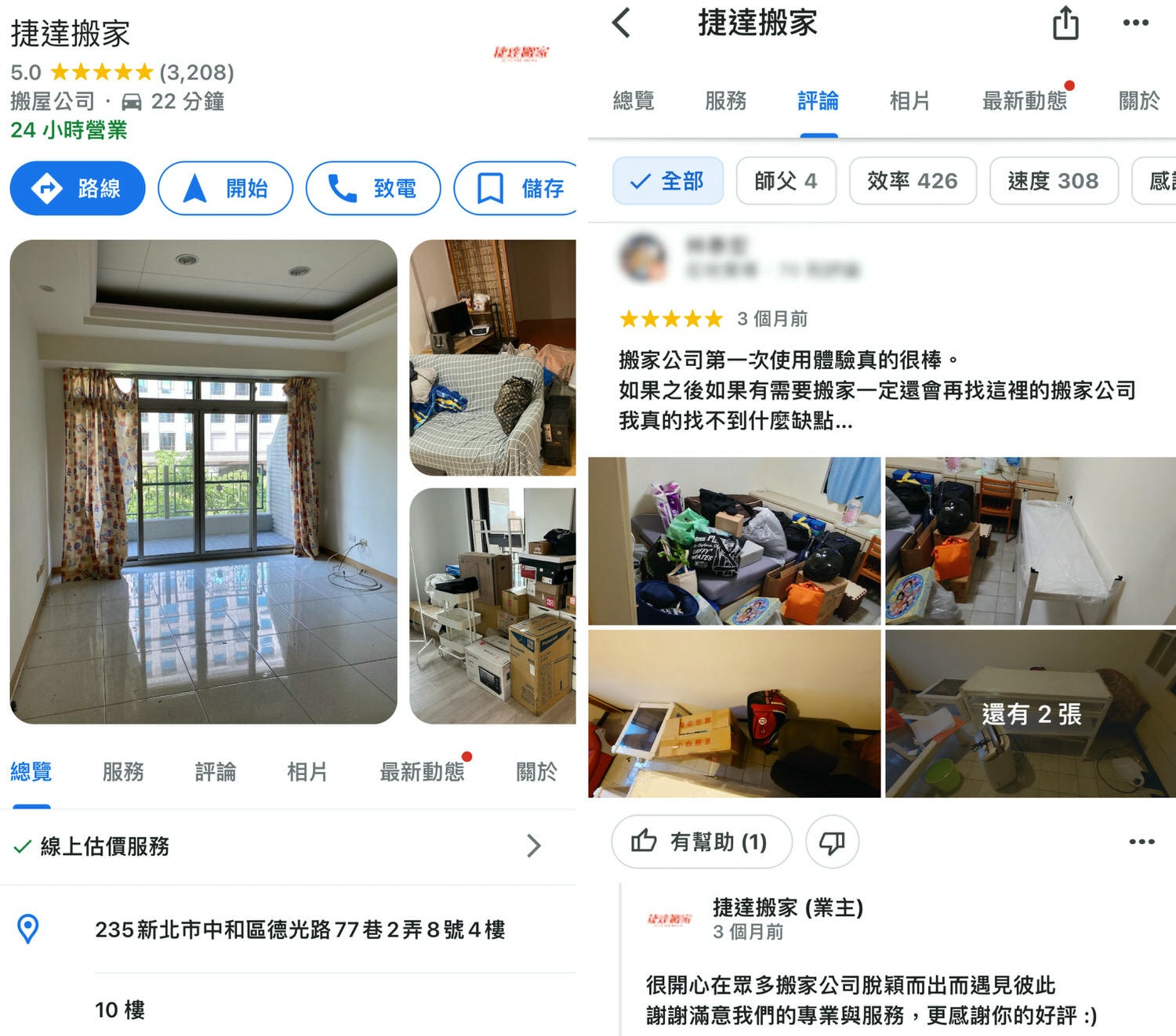Viewport: 1176px width, 1036px height.
Task: Select the 全部 review filter chip
Action: [x=668, y=181]
